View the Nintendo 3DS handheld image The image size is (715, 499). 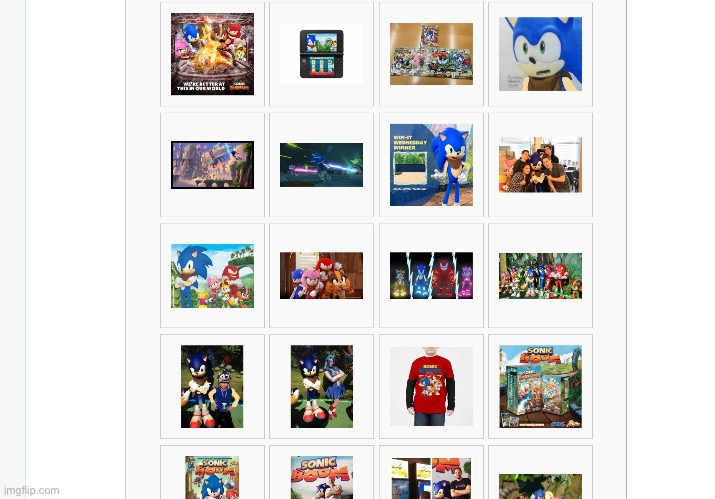click(x=321, y=54)
